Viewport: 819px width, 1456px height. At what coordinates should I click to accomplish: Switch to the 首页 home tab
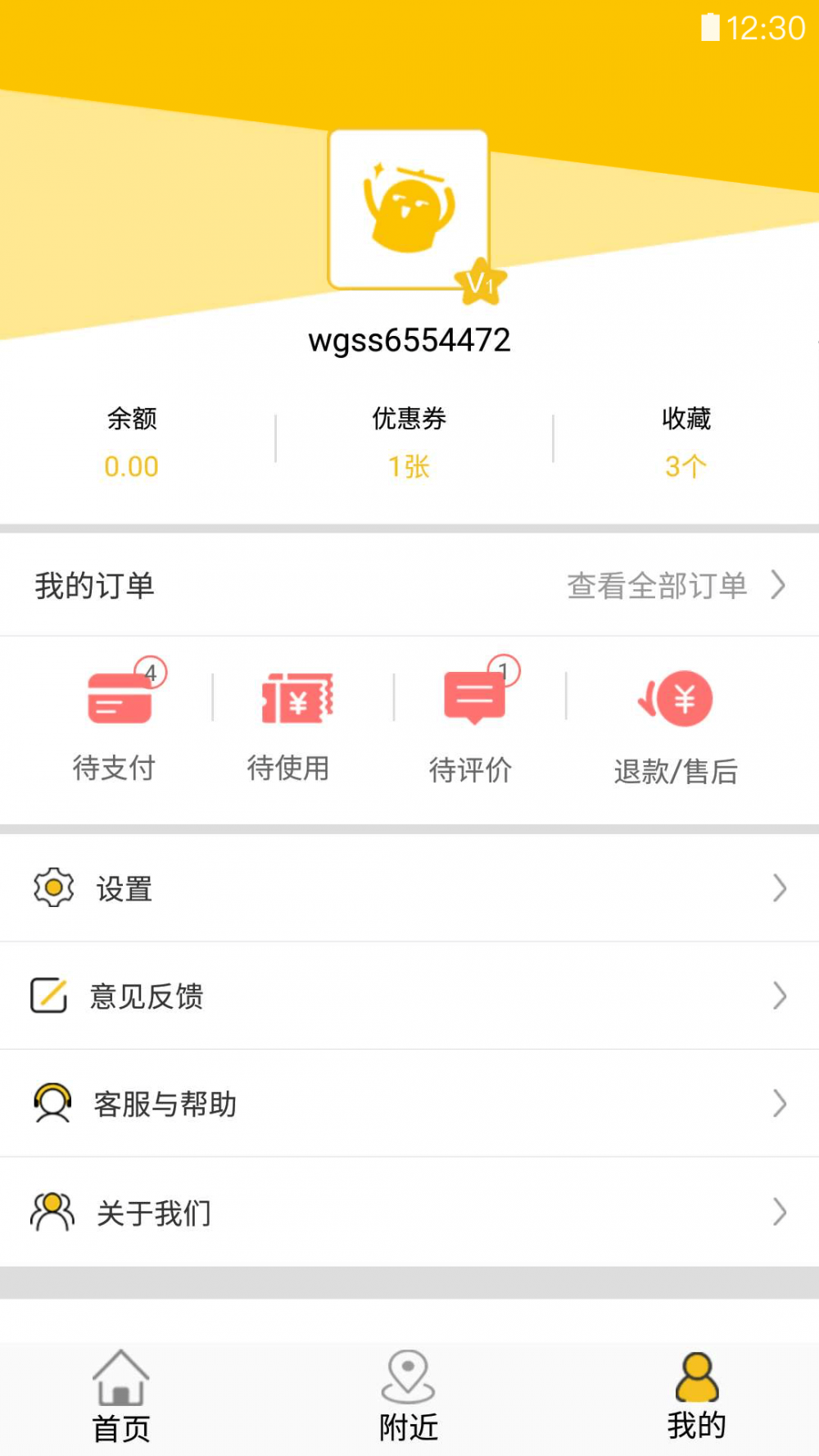point(121,1398)
